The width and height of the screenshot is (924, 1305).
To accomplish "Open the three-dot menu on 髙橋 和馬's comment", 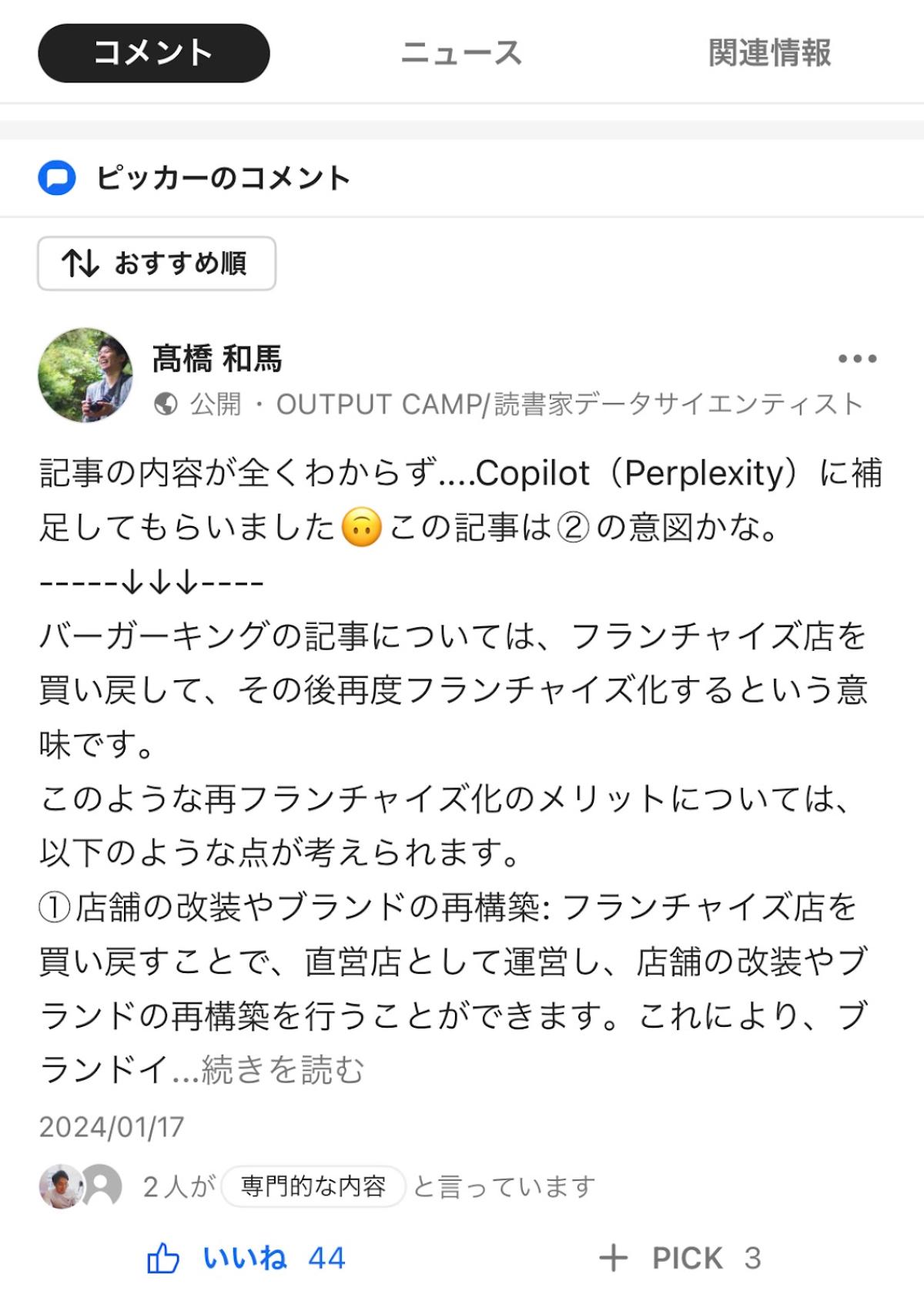I will pyautogui.click(x=857, y=358).
